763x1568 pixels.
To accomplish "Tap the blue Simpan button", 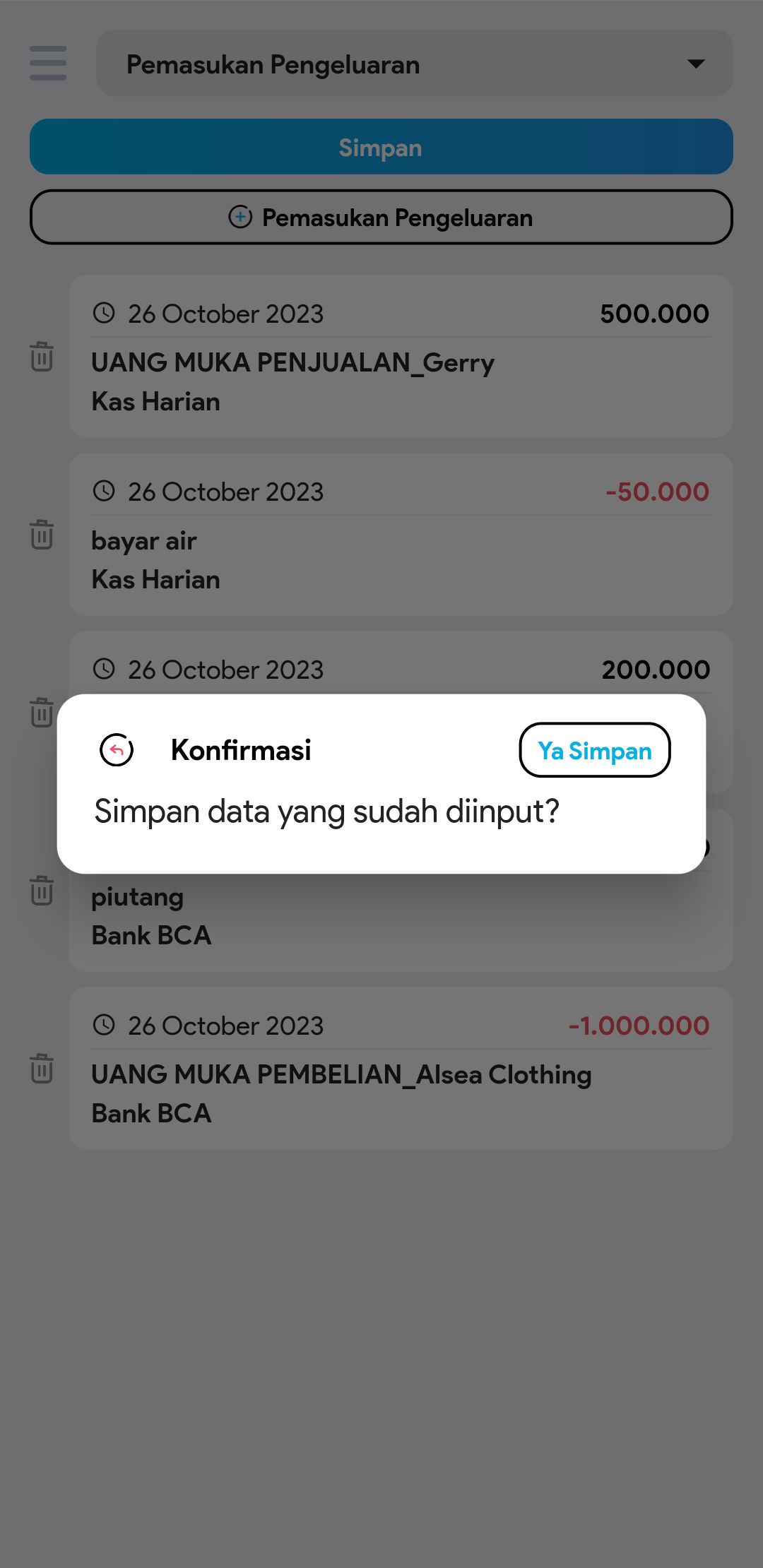I will click(x=381, y=147).
